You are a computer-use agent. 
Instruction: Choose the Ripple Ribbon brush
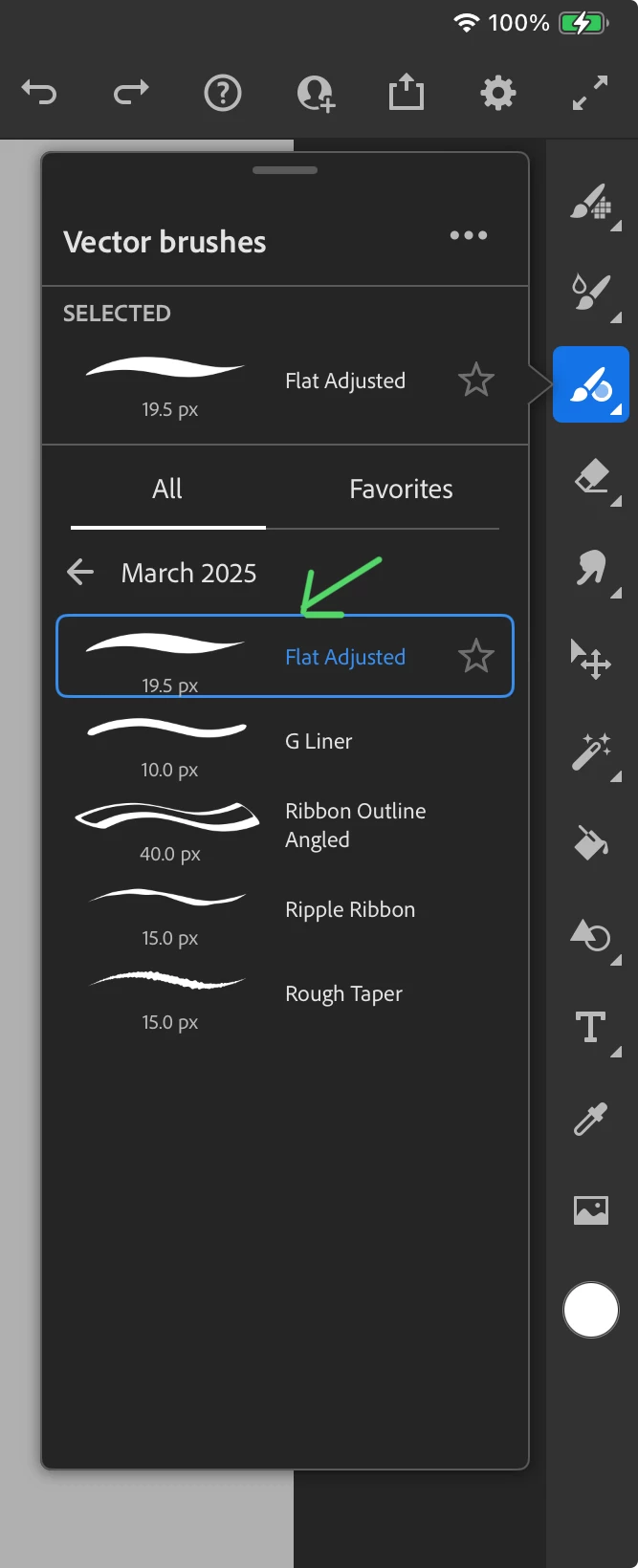click(349, 910)
